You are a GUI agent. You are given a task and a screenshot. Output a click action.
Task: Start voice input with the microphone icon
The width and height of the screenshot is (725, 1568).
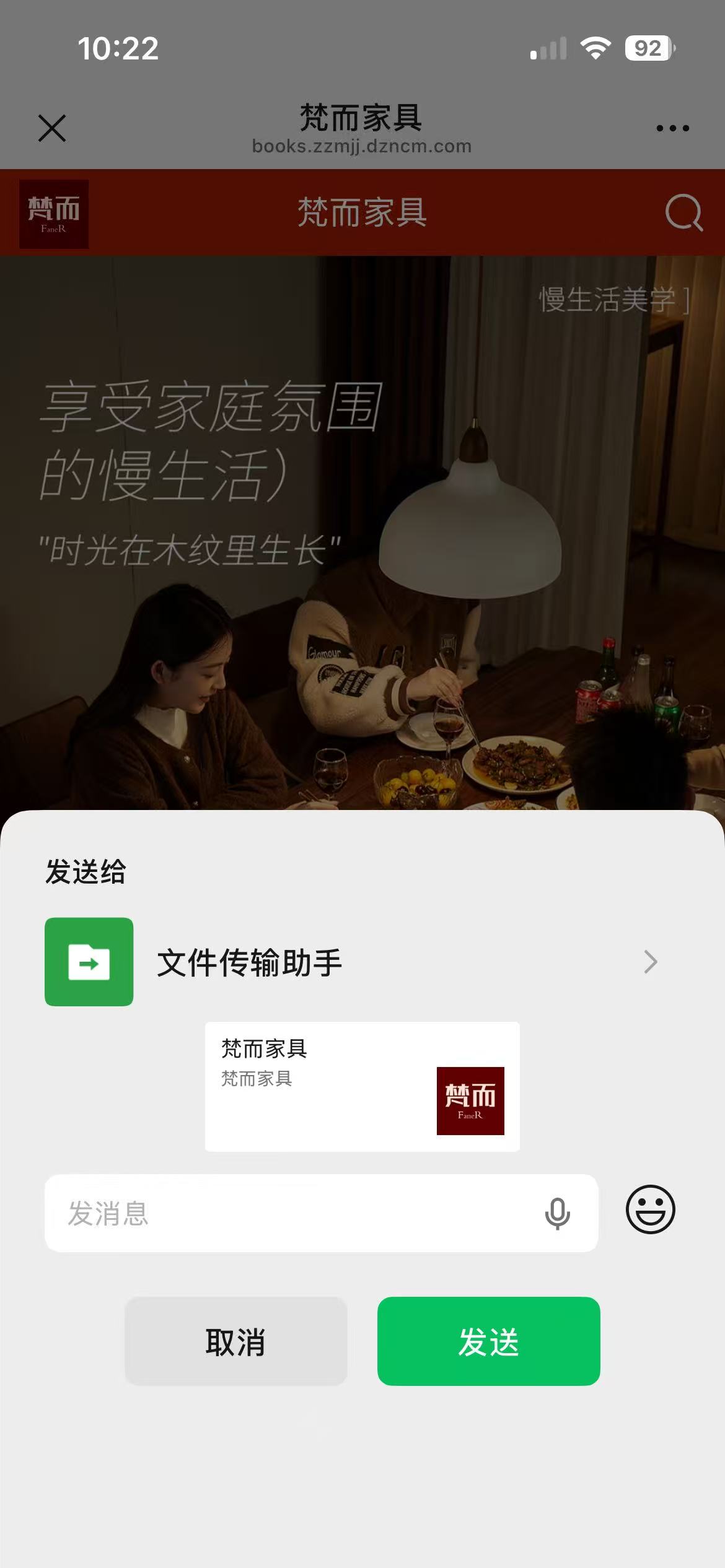(557, 1213)
